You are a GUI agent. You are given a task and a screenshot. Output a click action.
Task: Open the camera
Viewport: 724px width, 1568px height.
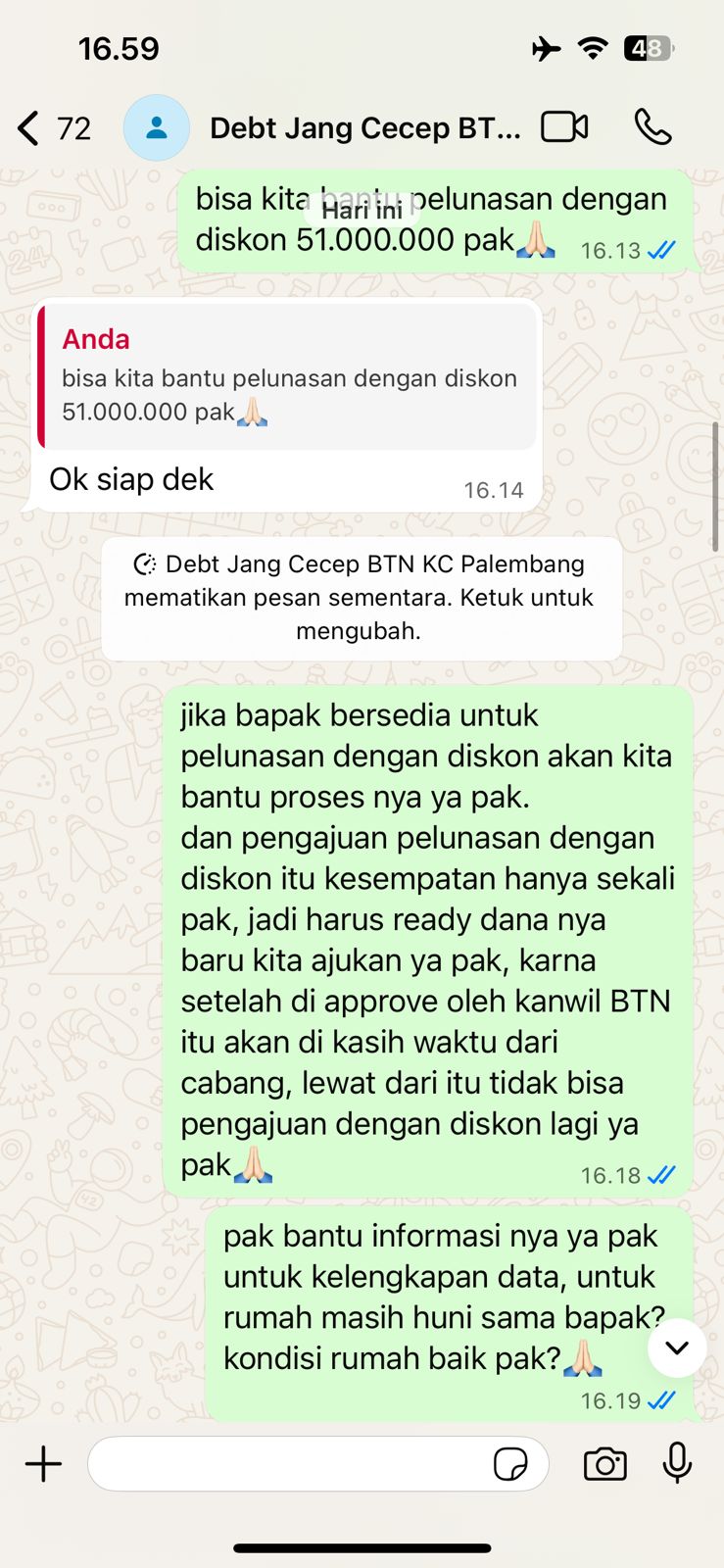pos(605,1464)
